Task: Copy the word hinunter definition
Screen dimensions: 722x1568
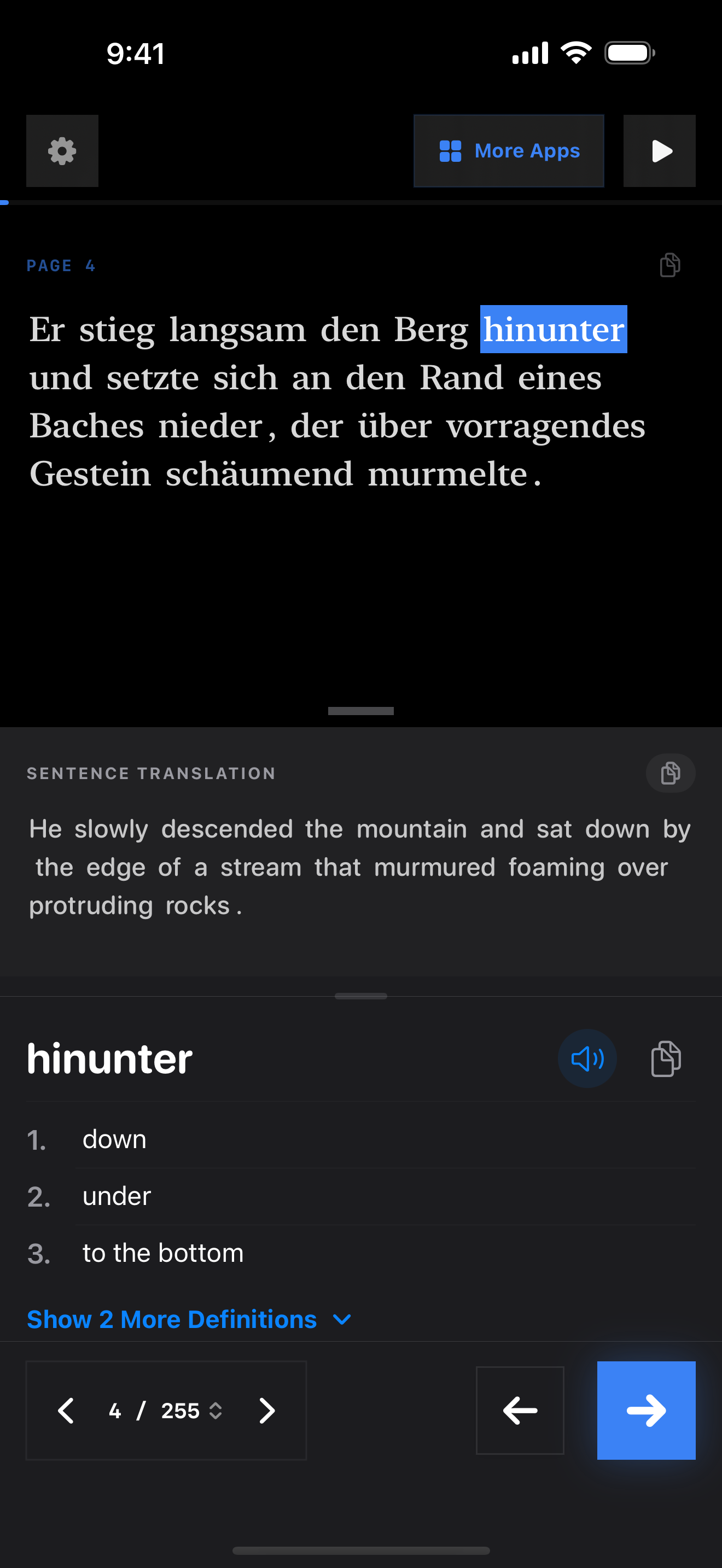Action: point(666,1058)
